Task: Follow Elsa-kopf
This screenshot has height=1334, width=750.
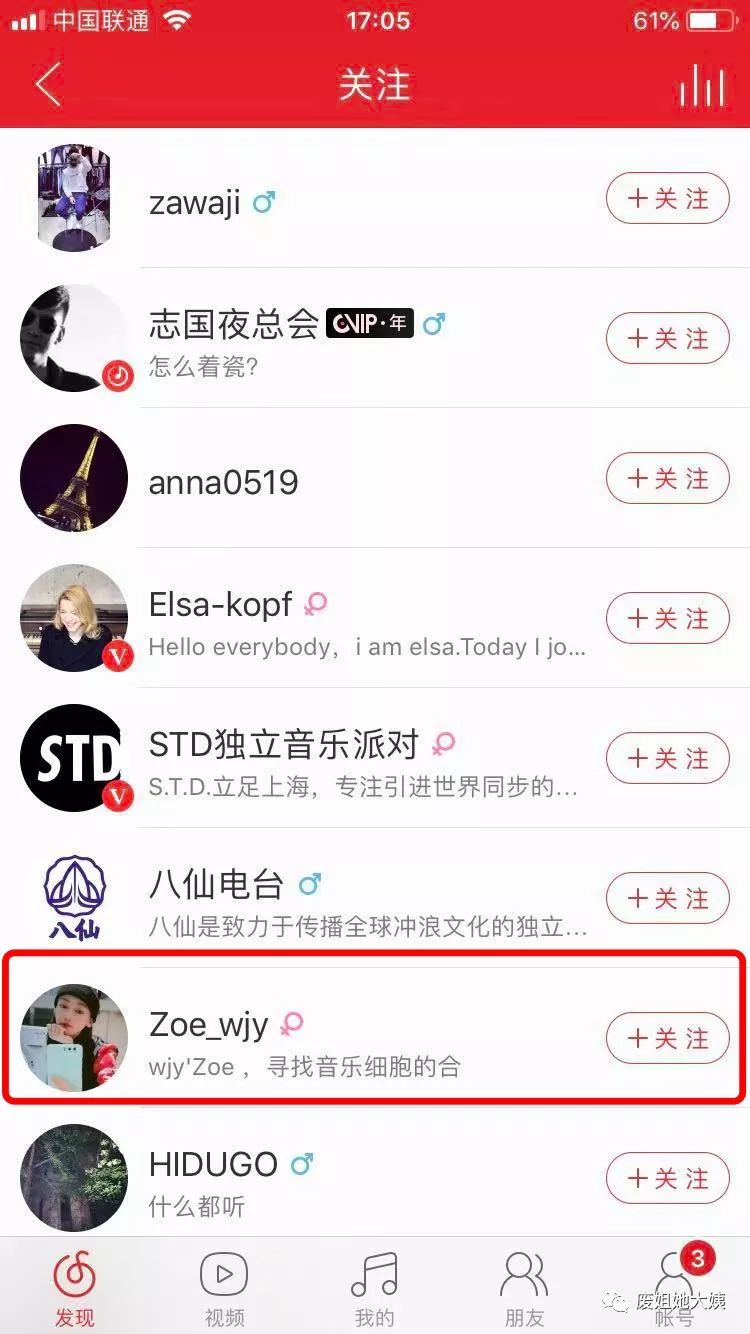Action: coord(667,618)
